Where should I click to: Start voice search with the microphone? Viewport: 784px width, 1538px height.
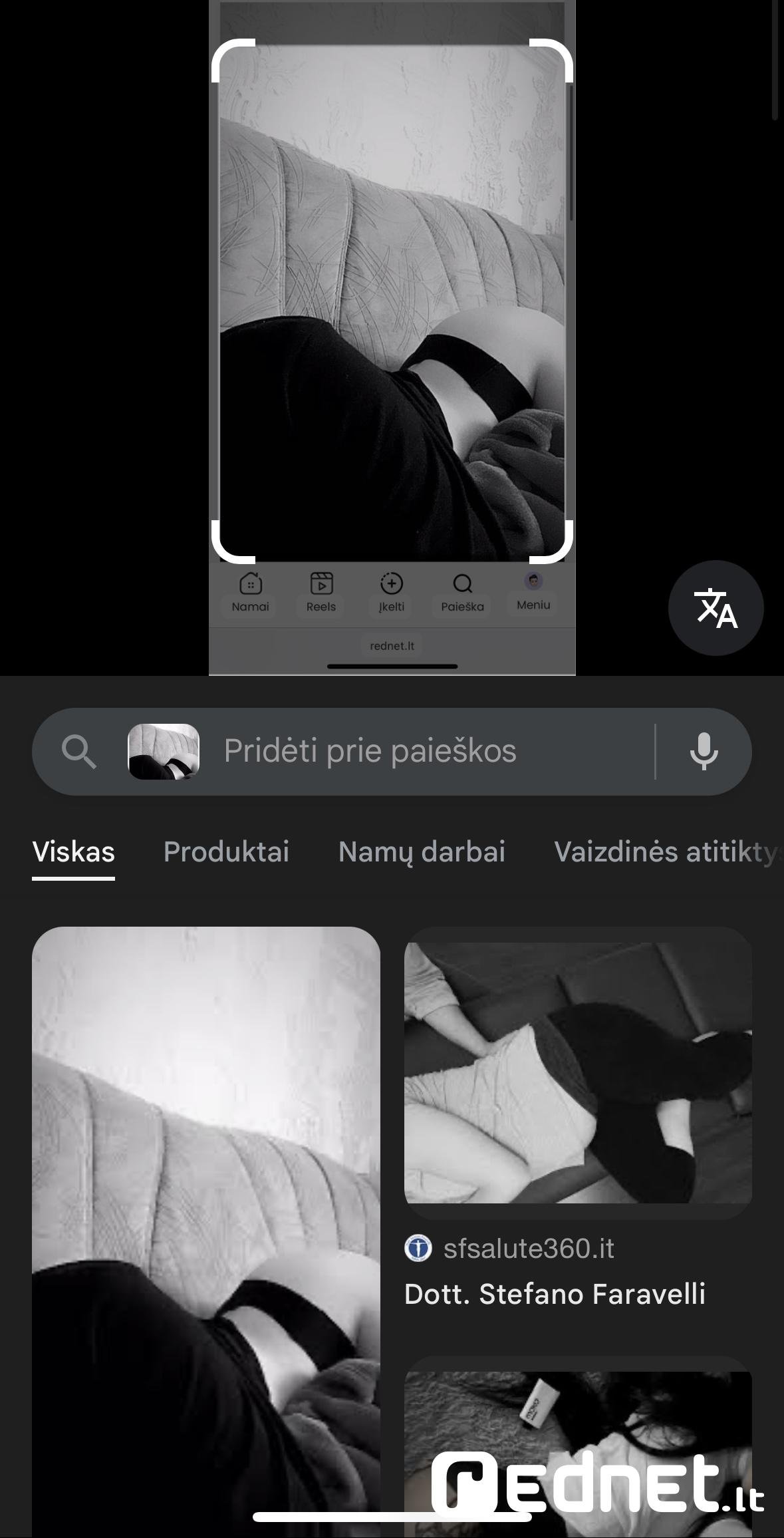pyautogui.click(x=704, y=752)
